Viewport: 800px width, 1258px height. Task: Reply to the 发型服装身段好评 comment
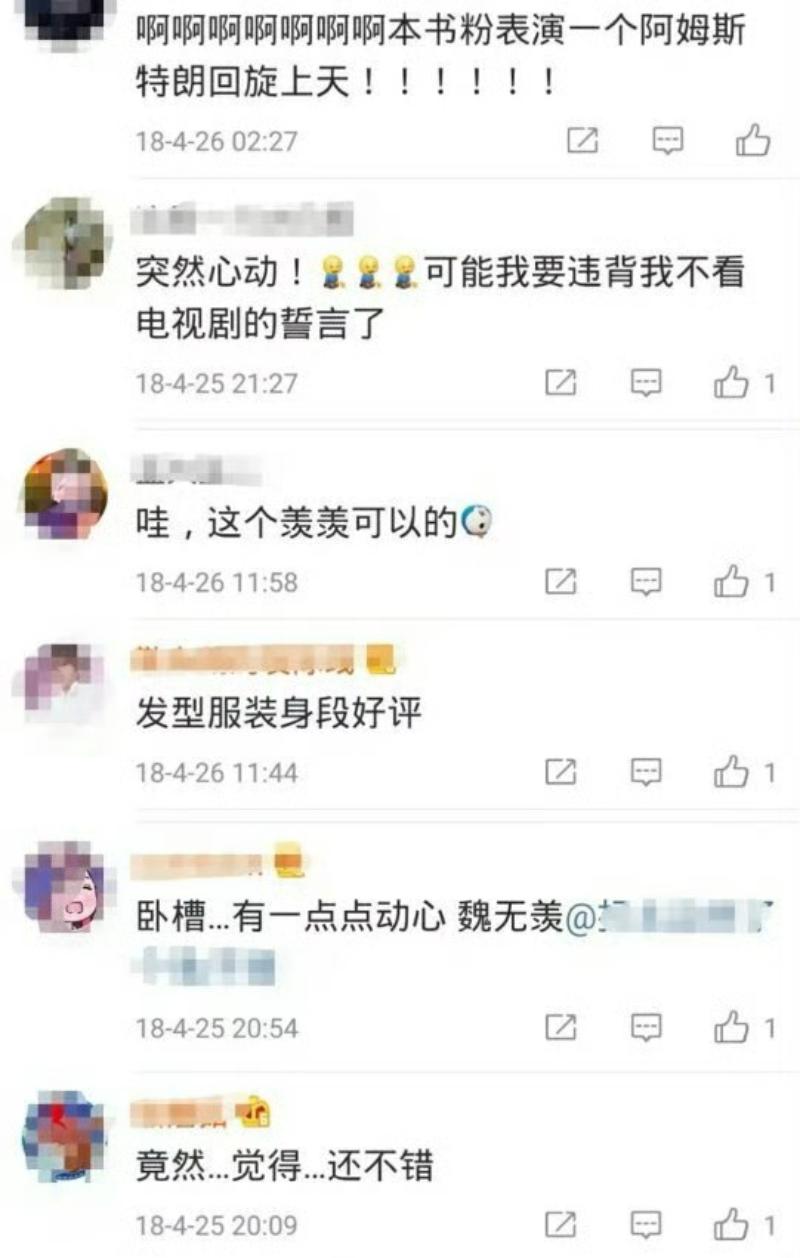(647, 772)
